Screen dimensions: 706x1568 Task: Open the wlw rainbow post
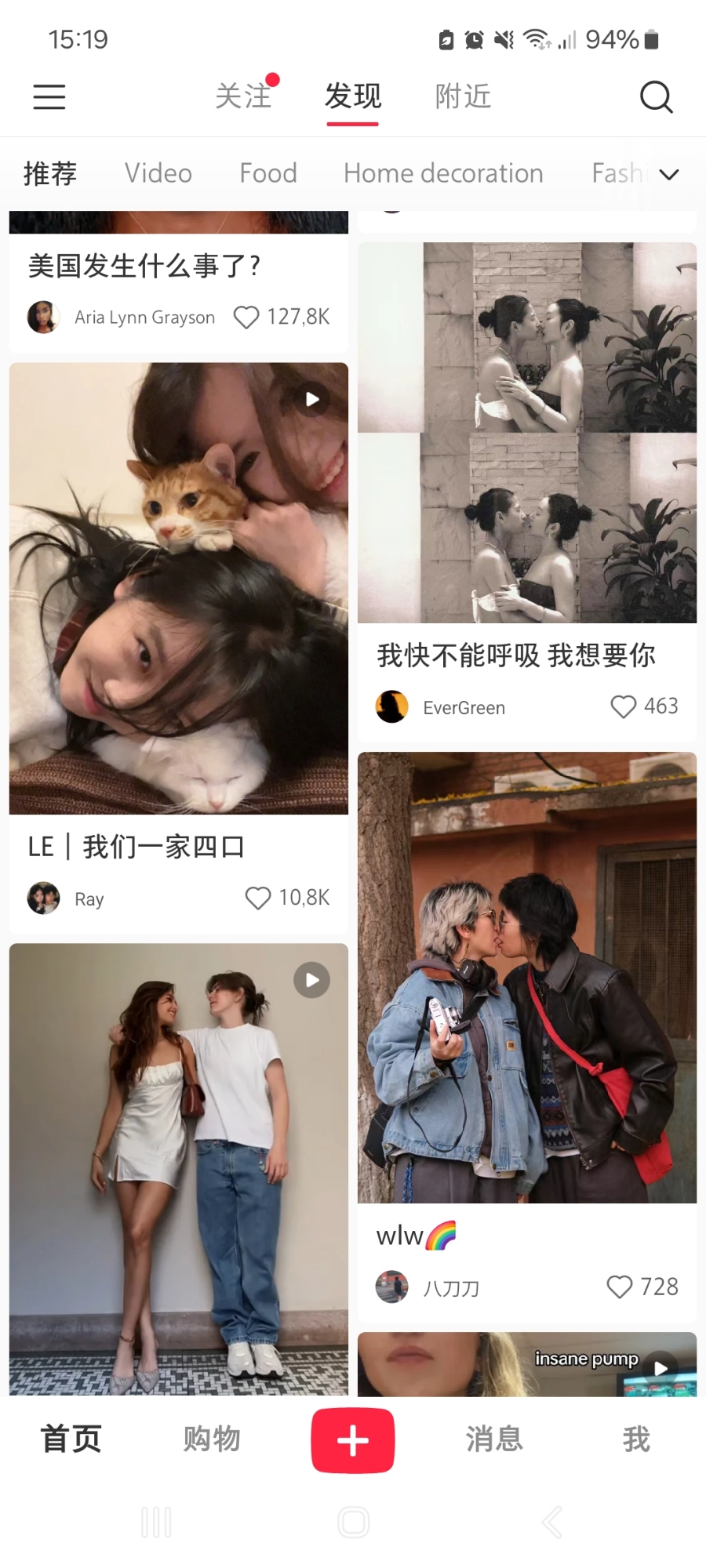527,977
